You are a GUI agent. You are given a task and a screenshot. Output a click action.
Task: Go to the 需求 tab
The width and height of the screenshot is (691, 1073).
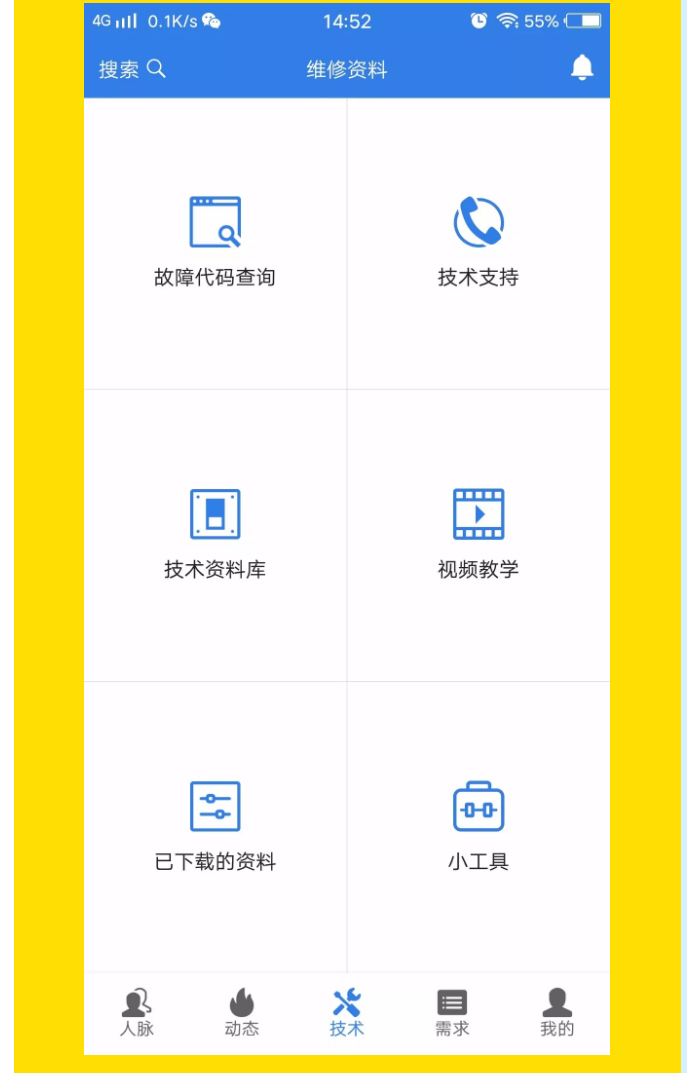(452, 1012)
